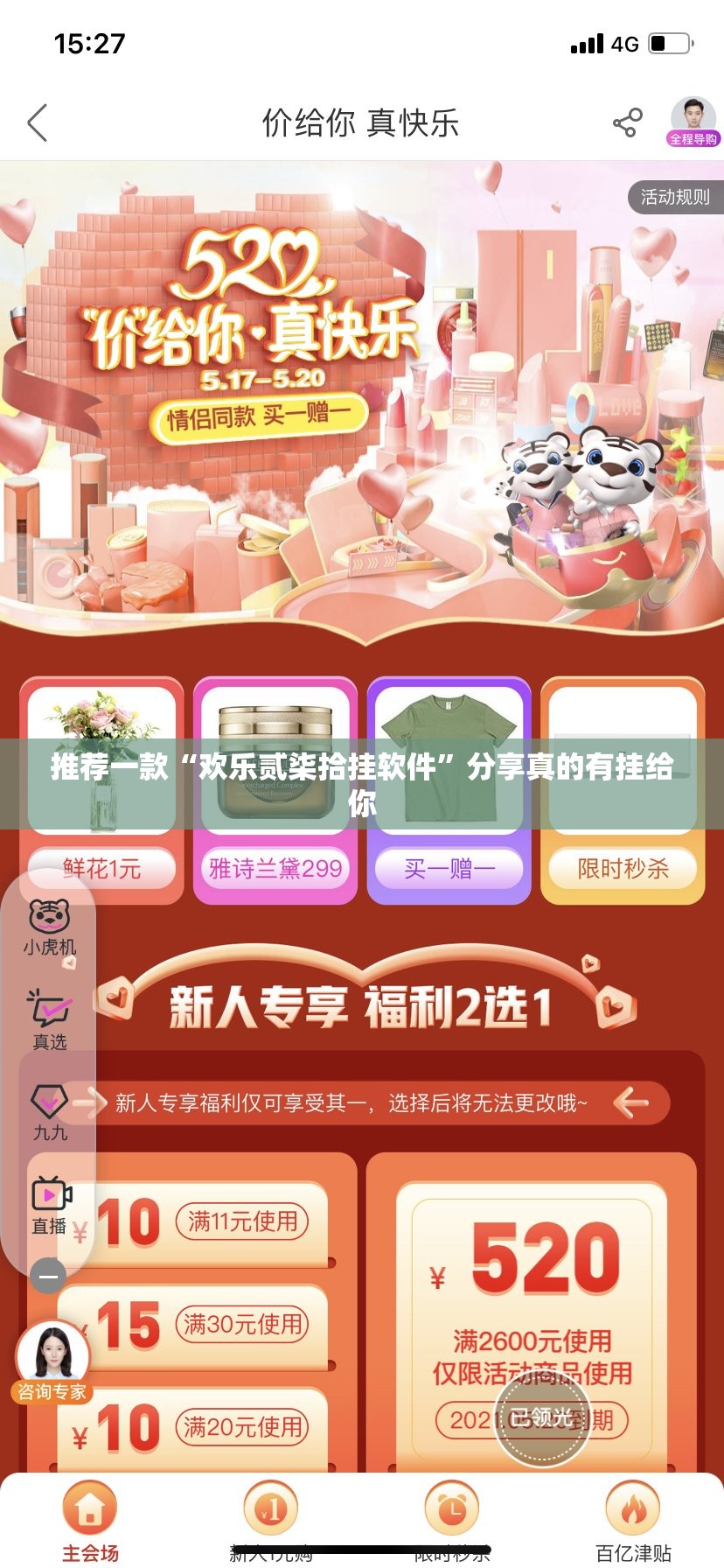The height and width of the screenshot is (1568, 724).
Task: Collapse the floating side menu
Action: click(48, 1277)
